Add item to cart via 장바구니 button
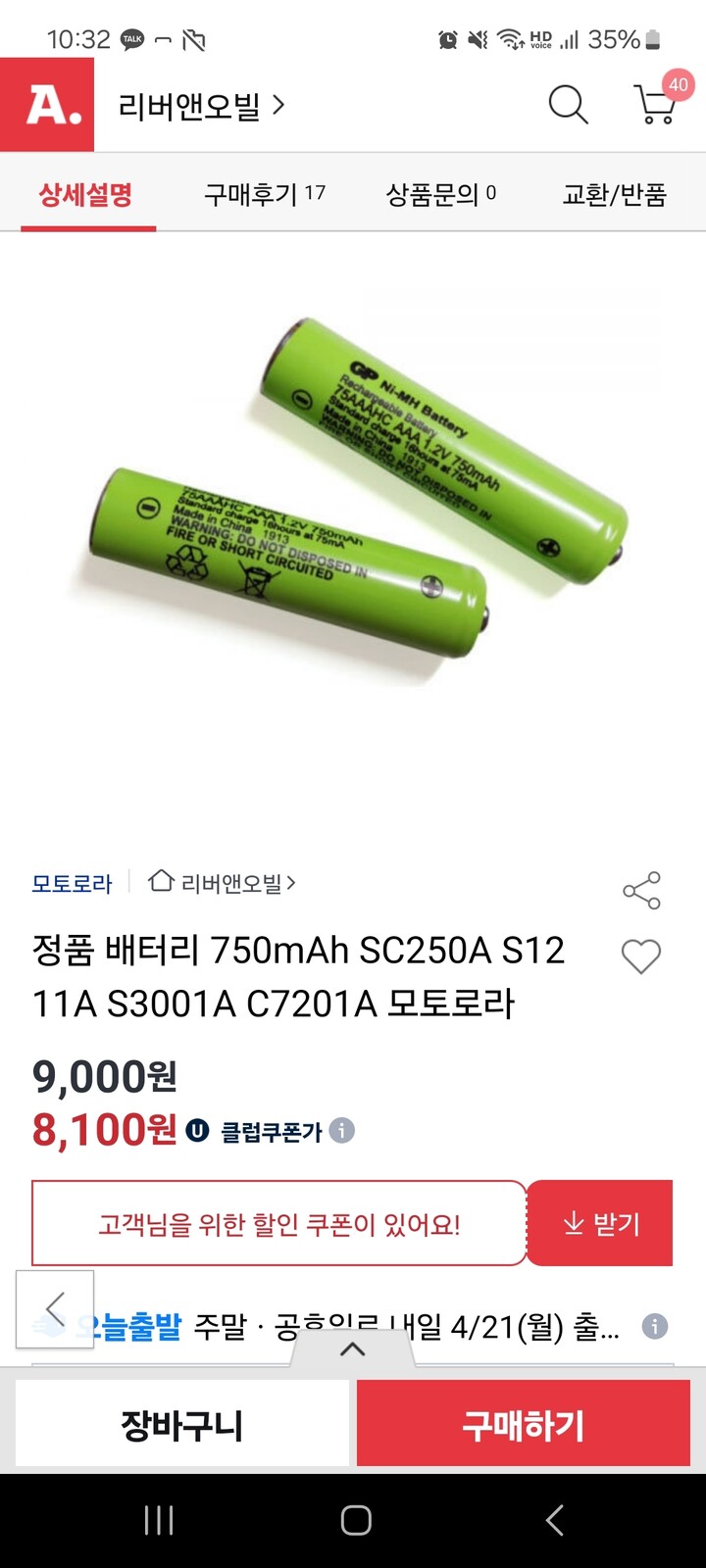706x1568 pixels. 182,1426
